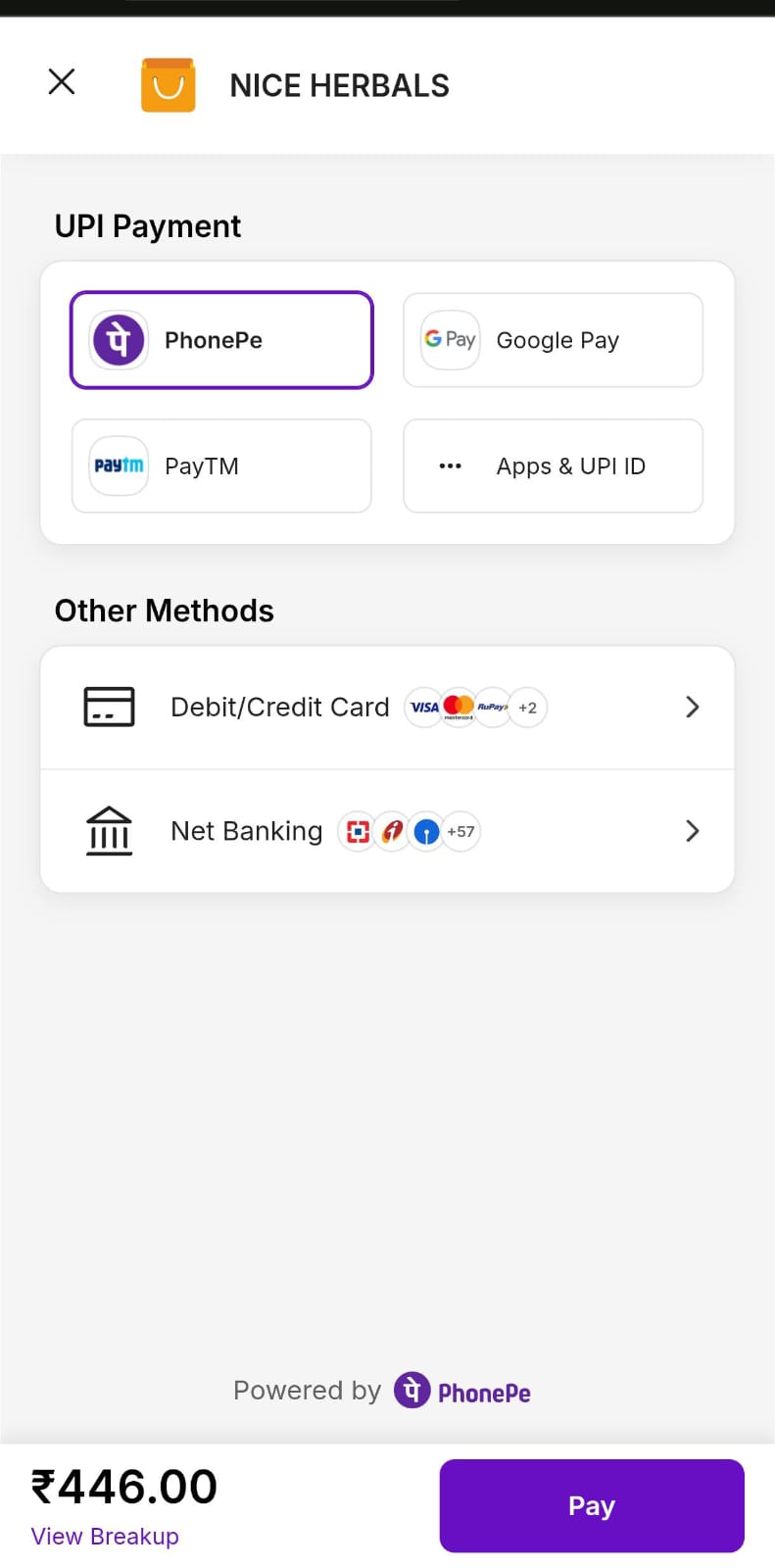Expand the Net Banking section chevron
Viewport: 775px width, 1568px height.
coord(693,830)
